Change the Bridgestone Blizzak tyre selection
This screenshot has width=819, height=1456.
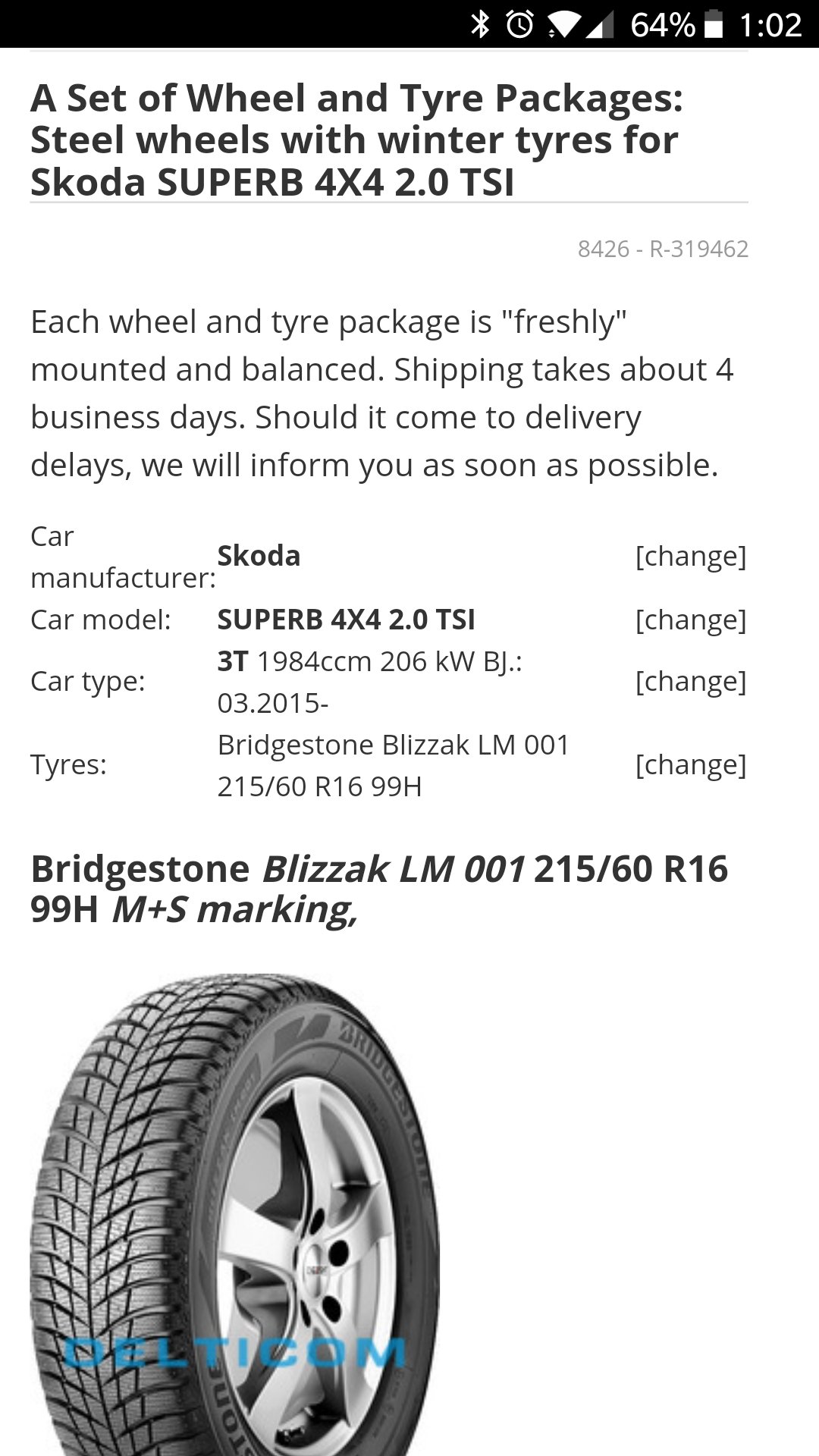tap(690, 766)
